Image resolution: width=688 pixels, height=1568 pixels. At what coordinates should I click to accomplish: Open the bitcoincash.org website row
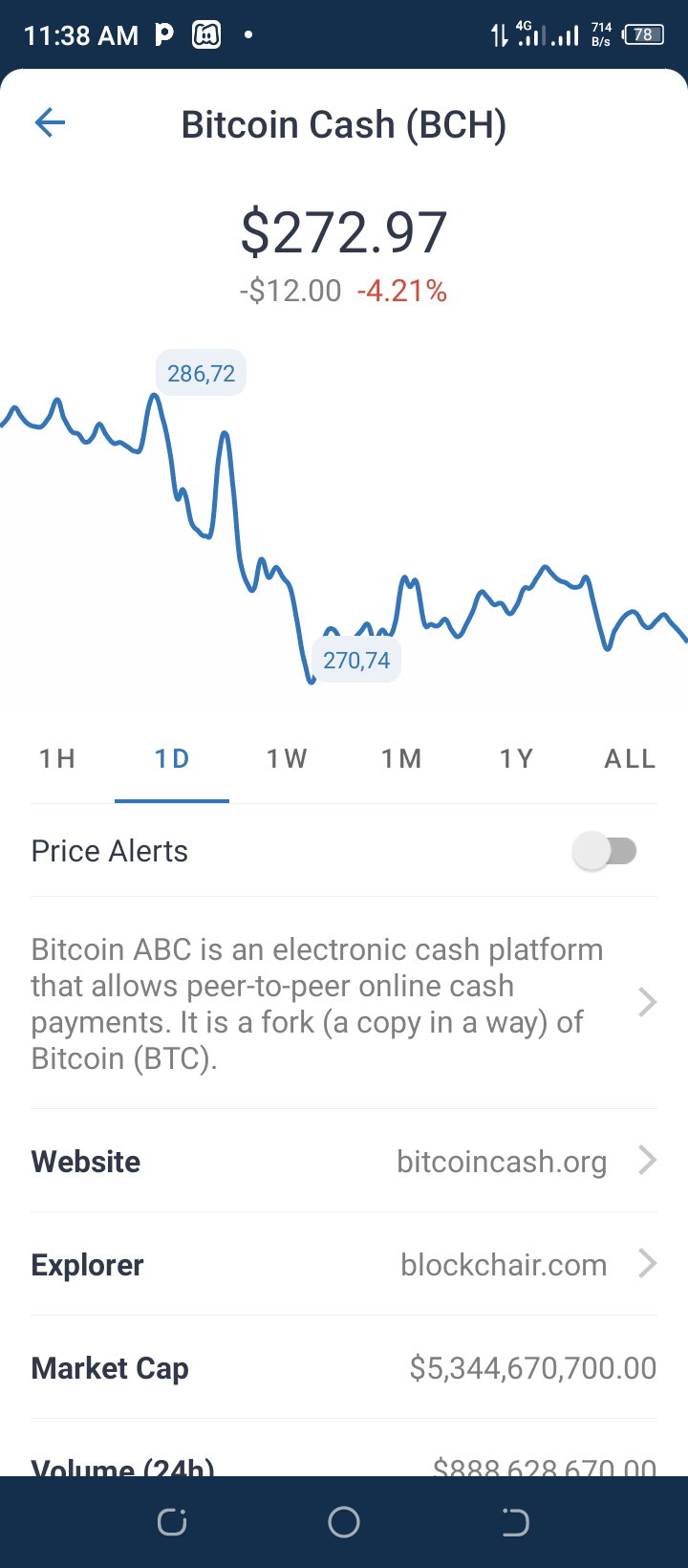(344, 1161)
